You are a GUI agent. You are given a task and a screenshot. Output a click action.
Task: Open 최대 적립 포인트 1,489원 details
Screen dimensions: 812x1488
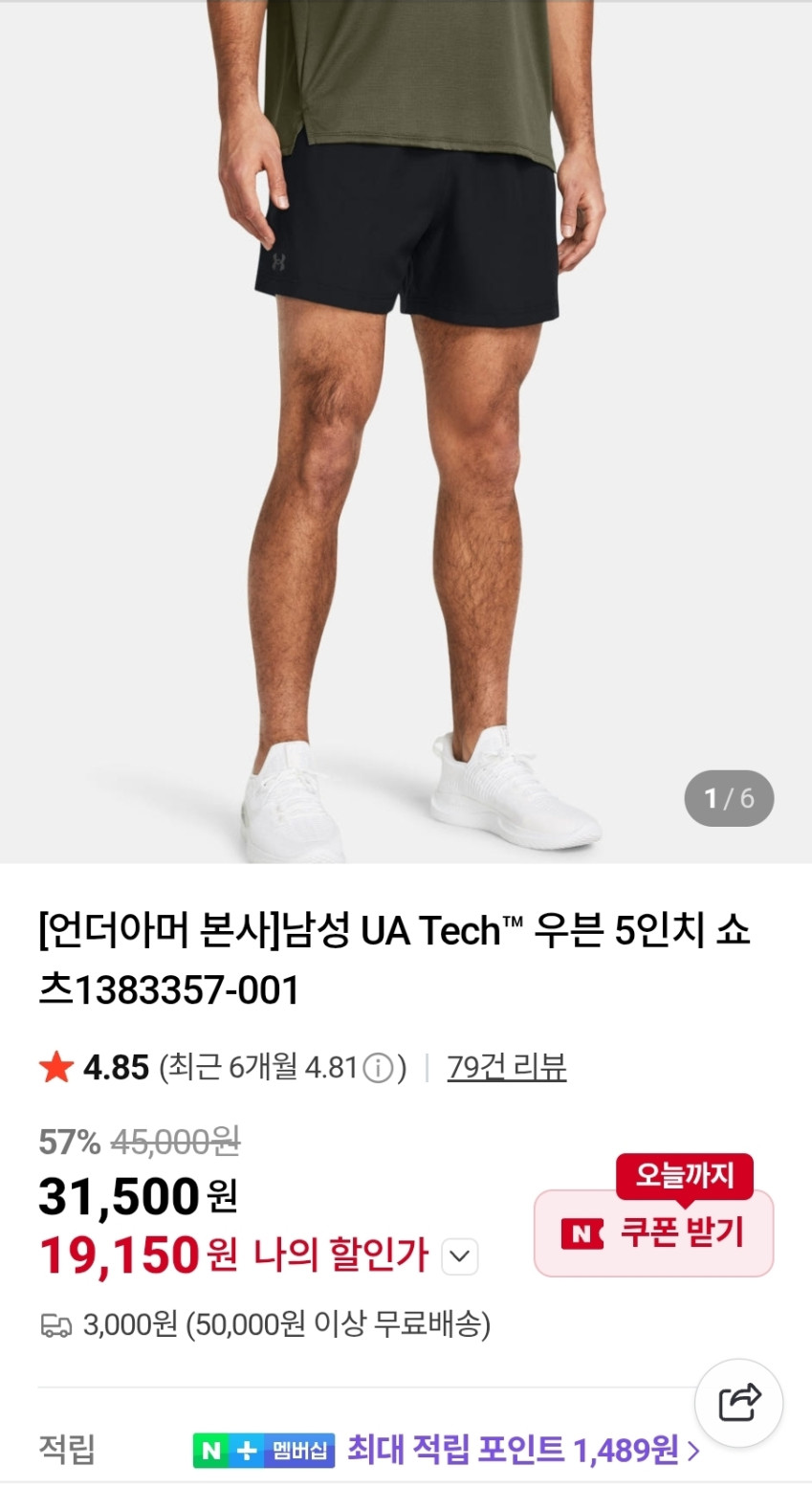521,1451
